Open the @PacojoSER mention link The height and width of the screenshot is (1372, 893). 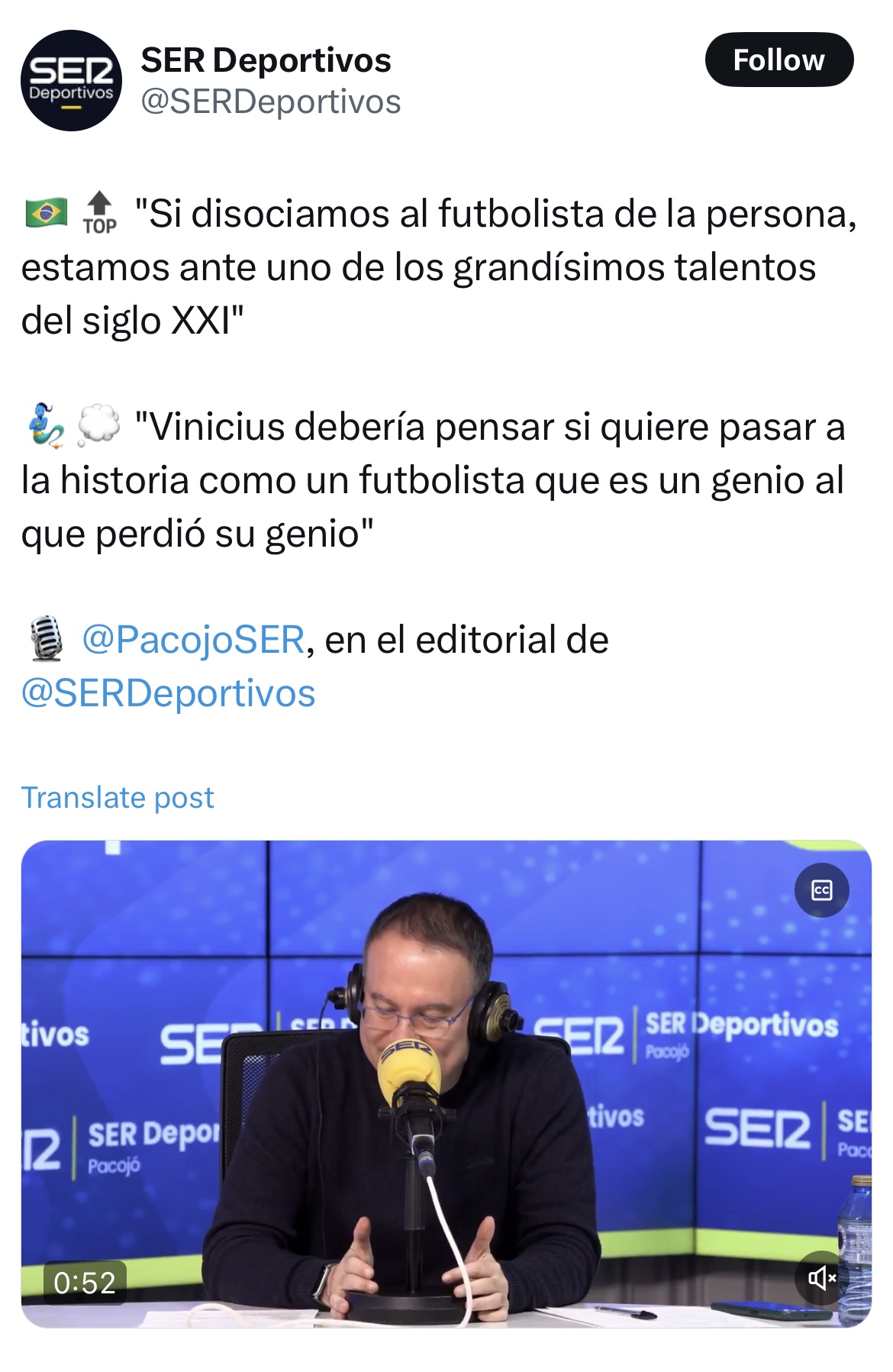(x=193, y=639)
